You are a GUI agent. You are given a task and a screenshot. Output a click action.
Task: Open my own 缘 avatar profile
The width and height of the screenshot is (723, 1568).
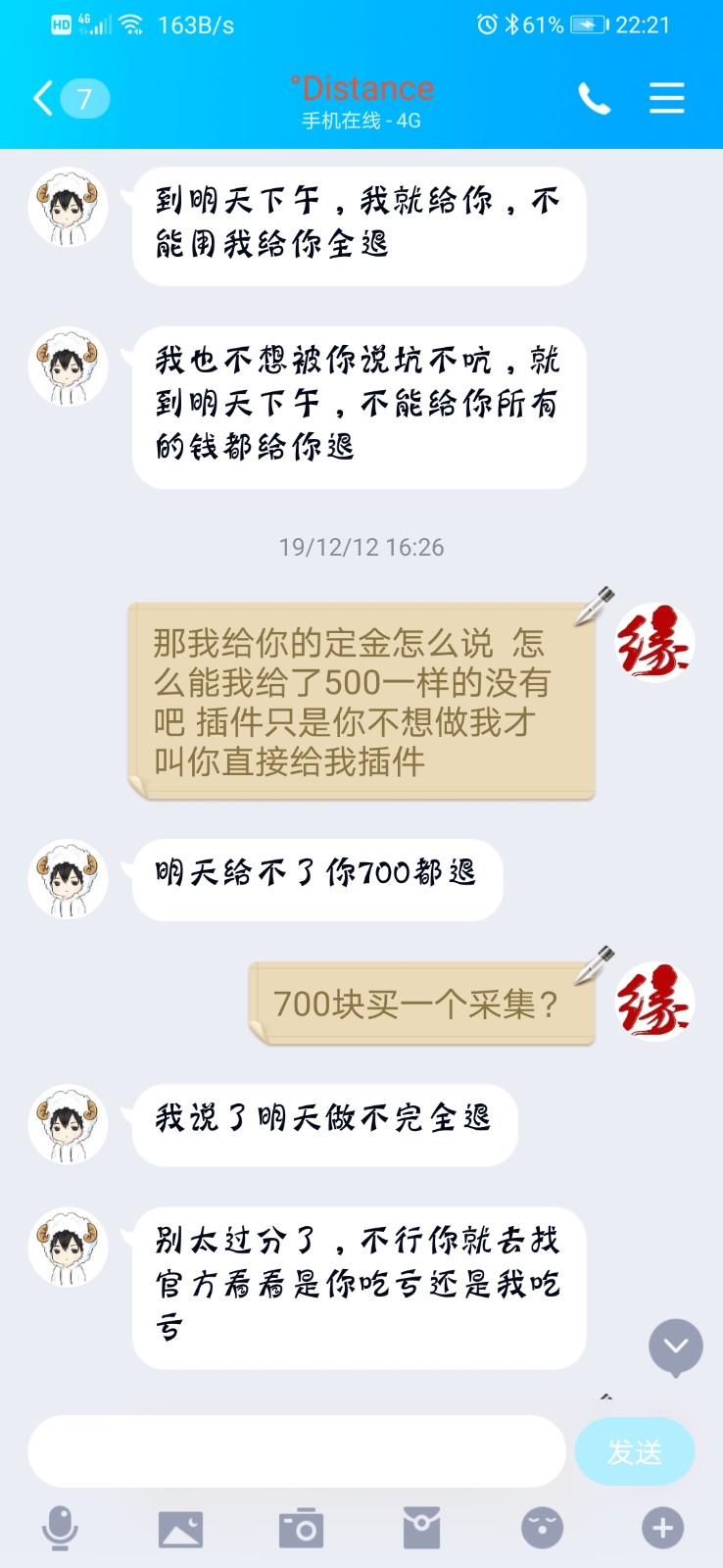(654, 643)
